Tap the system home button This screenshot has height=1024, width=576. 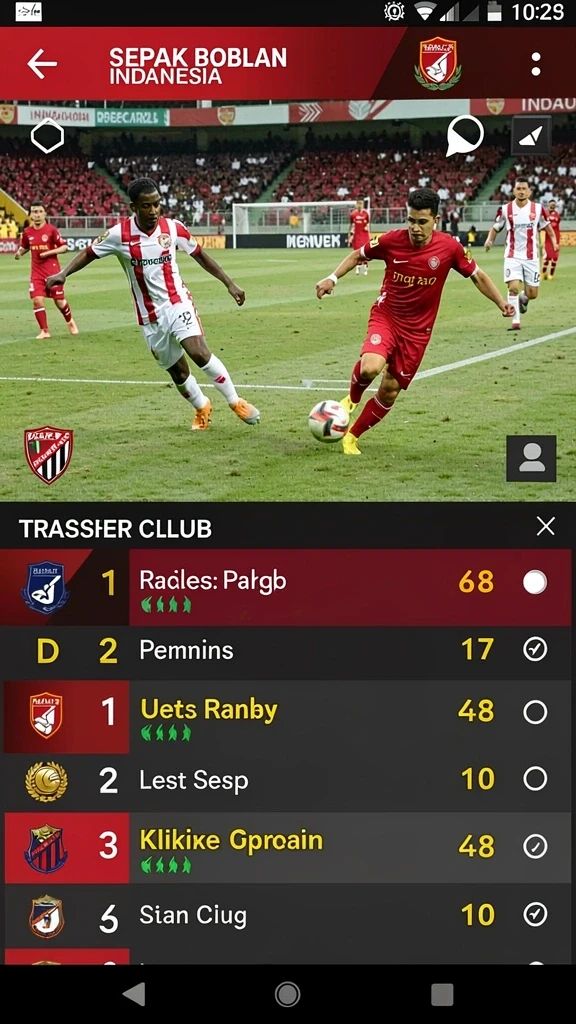pyautogui.click(x=287, y=995)
